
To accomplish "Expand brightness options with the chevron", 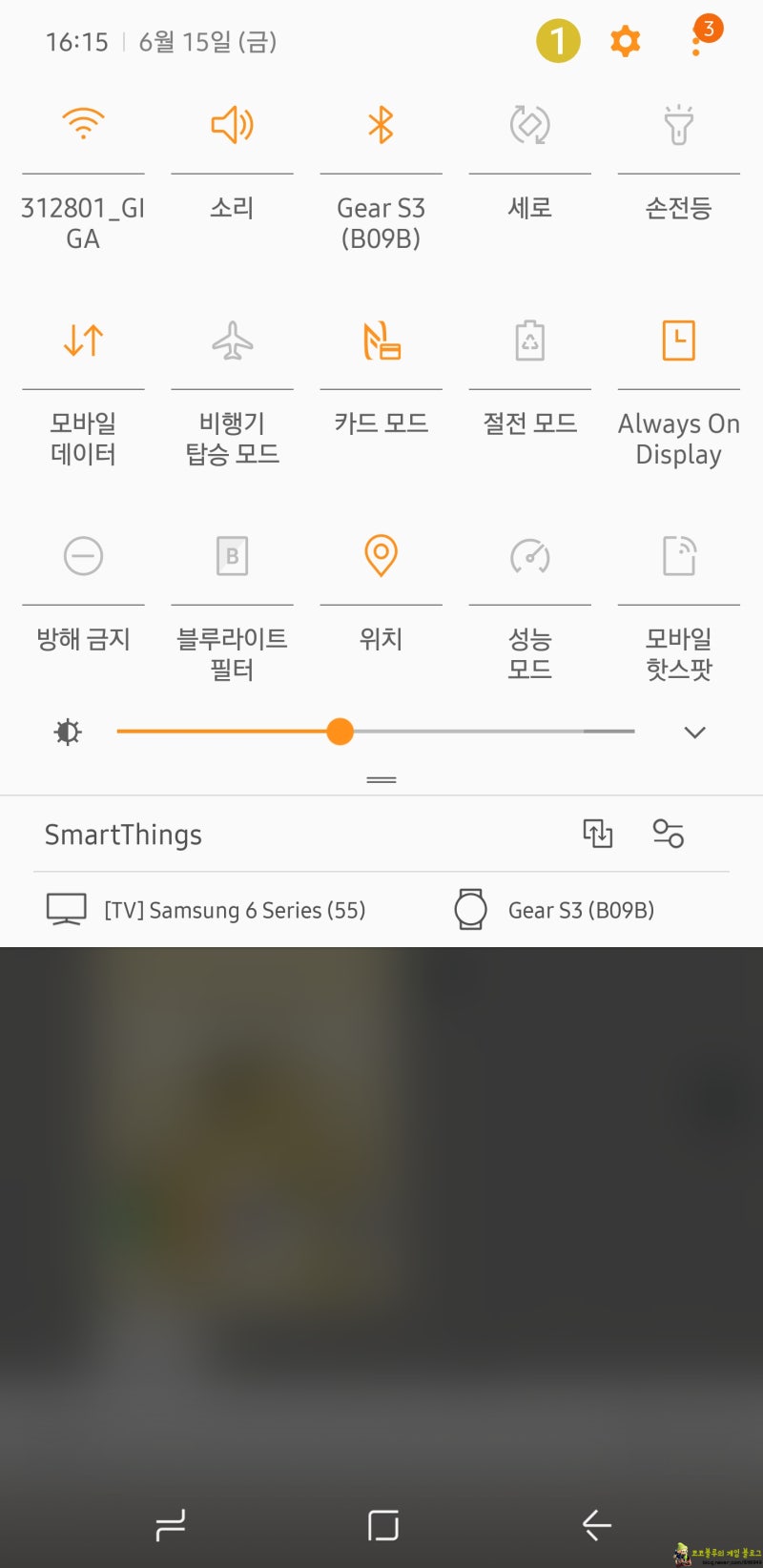I will 695,732.
